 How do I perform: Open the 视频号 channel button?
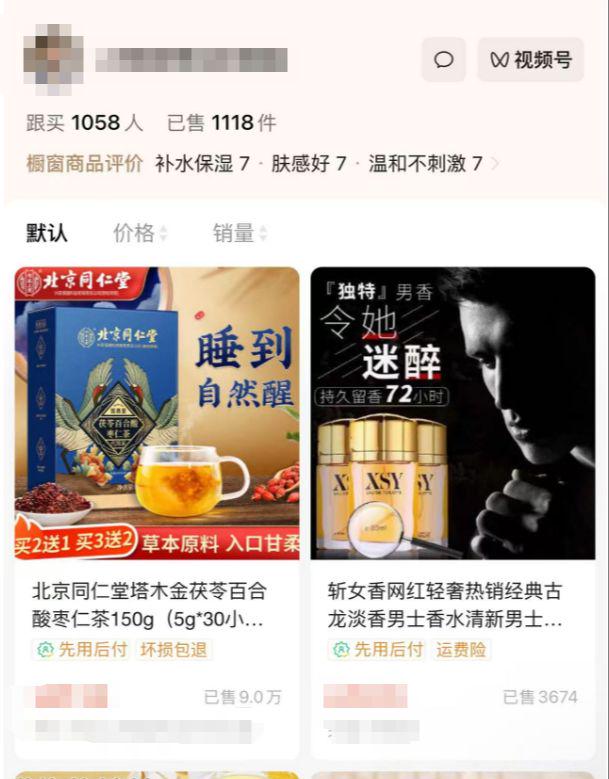[530, 60]
